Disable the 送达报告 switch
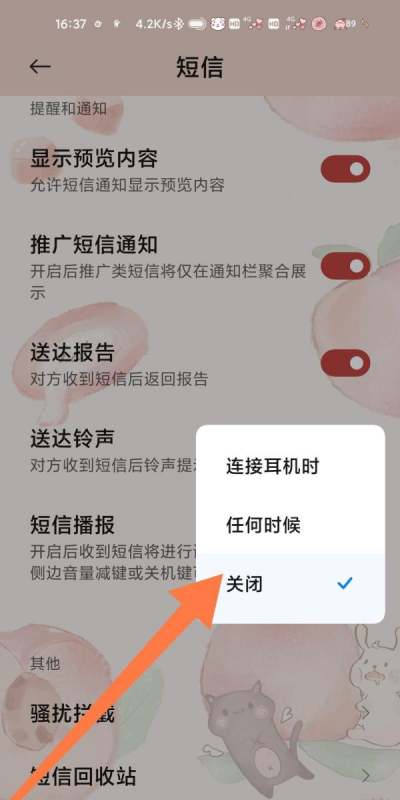This screenshot has height=800, width=400. click(345, 363)
